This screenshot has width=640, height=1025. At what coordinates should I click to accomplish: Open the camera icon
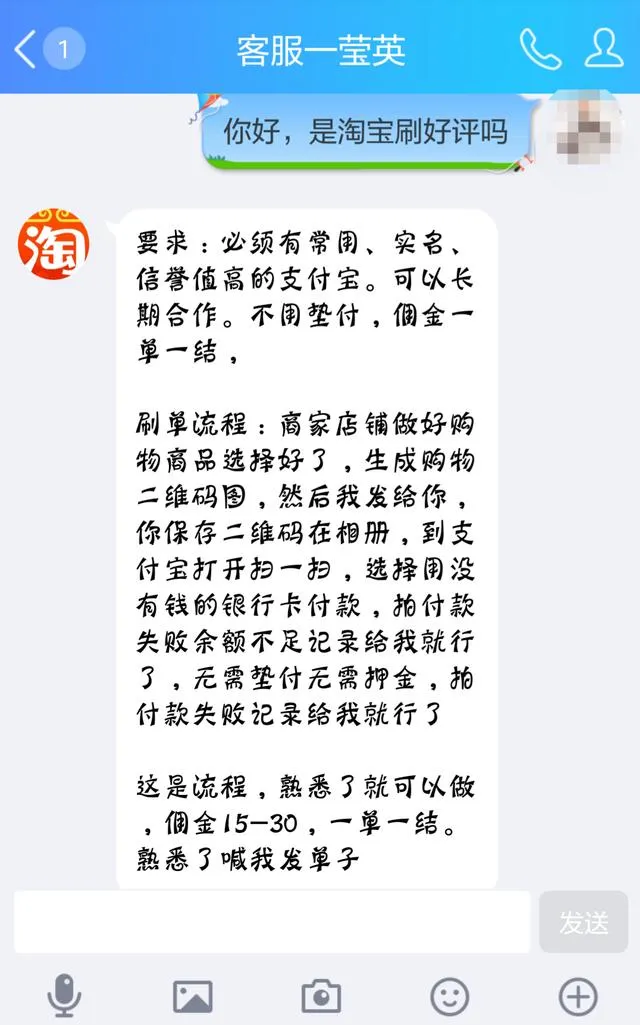321,995
